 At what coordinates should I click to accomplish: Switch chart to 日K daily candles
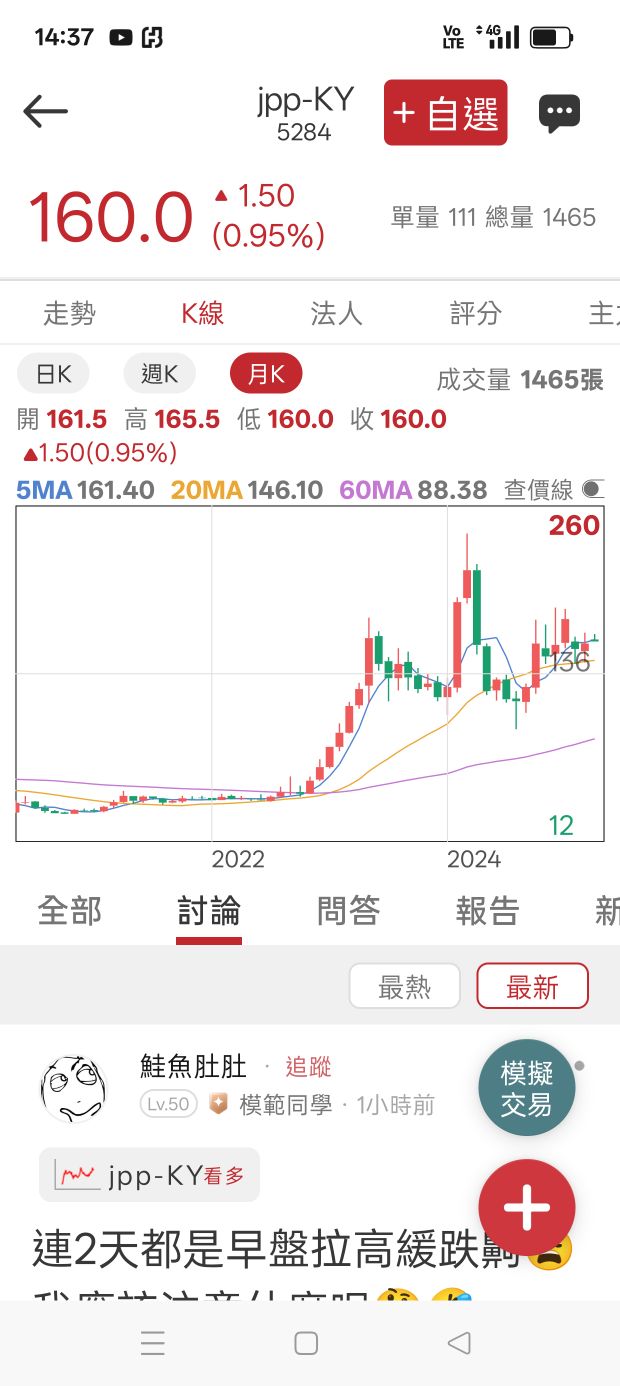point(53,375)
